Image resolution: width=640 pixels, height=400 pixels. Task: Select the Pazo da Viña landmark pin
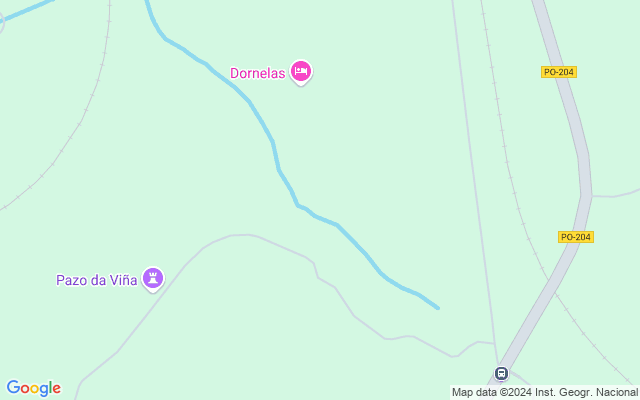pyautogui.click(x=153, y=278)
